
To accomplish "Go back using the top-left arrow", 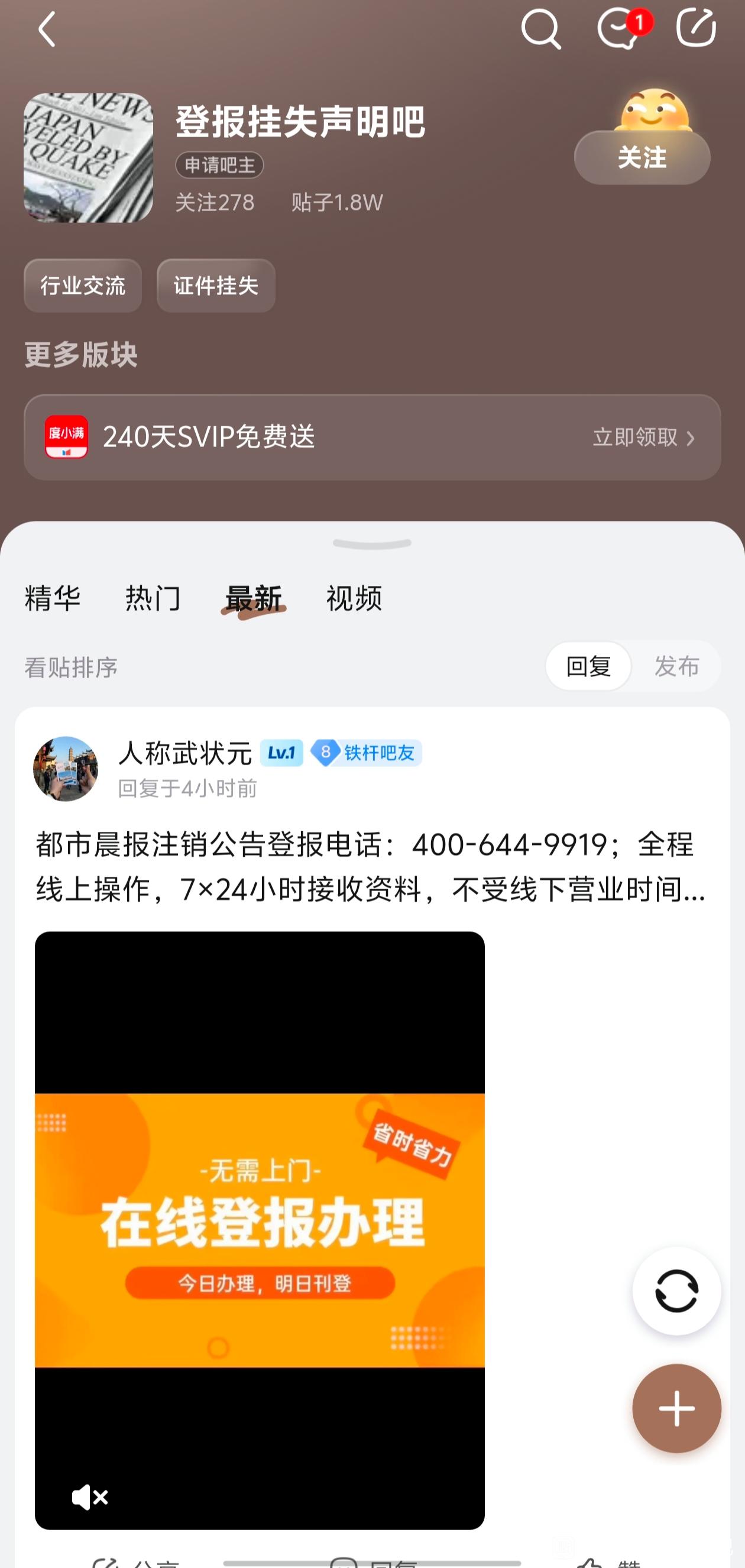I will 47,28.
